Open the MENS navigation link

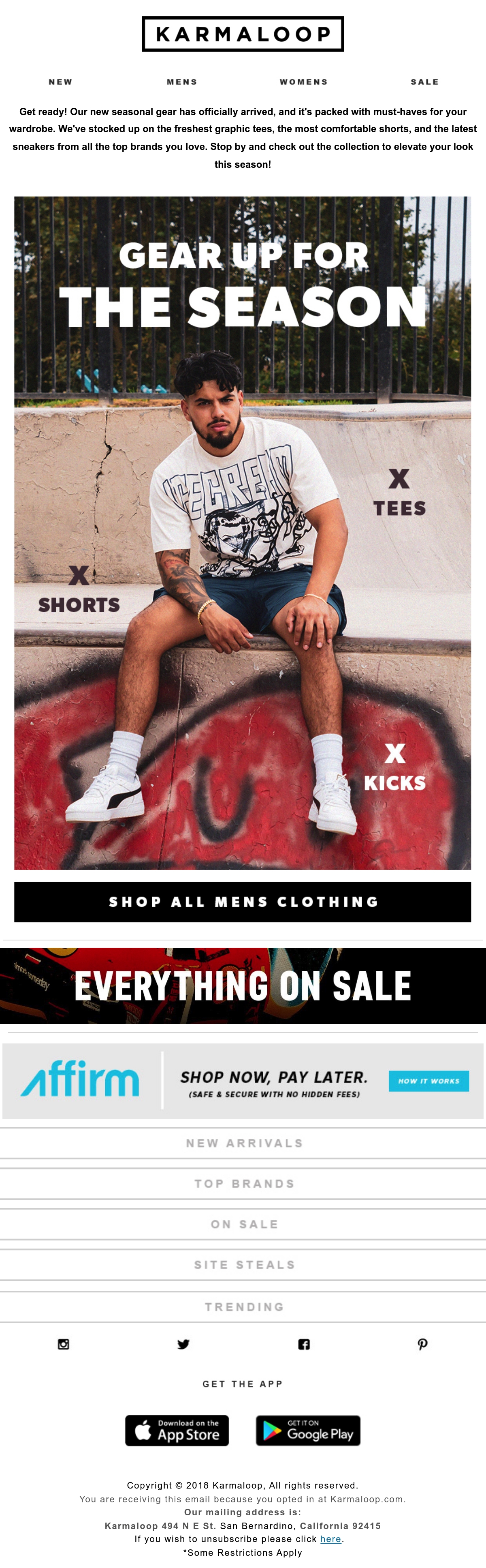pyautogui.click(x=182, y=81)
